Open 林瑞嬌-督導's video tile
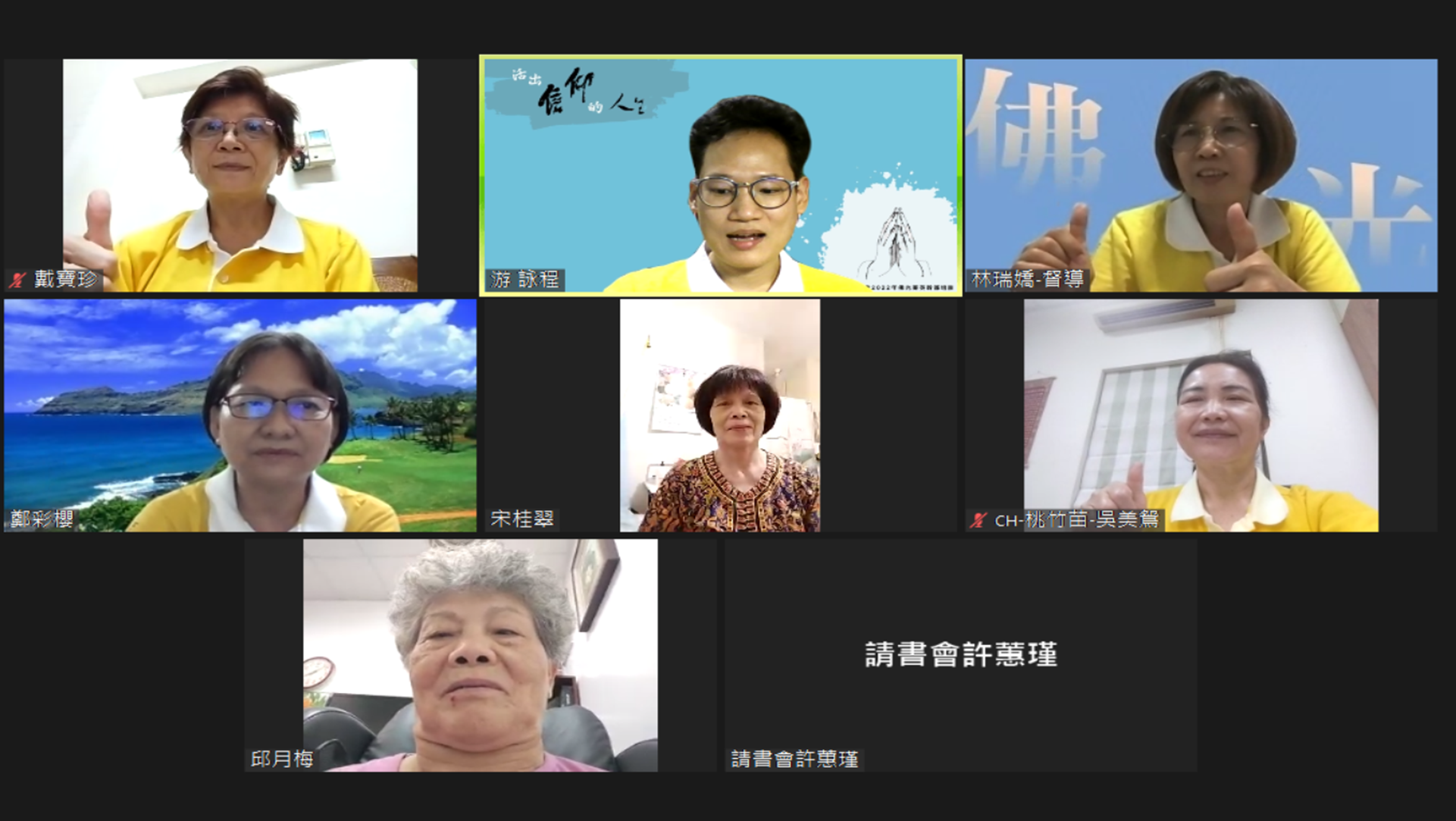The width and height of the screenshot is (1456, 821). tap(1201, 175)
